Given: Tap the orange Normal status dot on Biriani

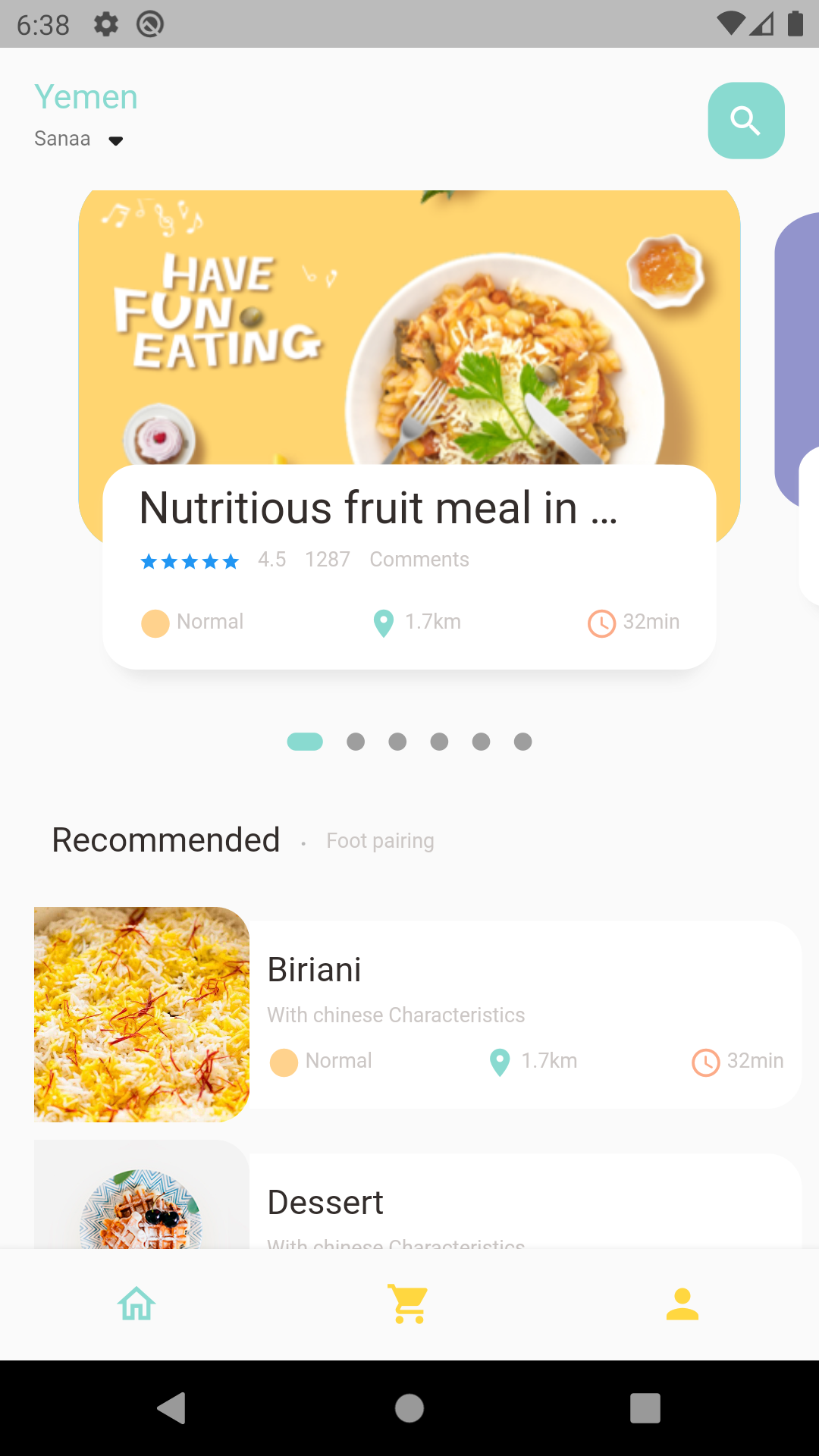Looking at the screenshot, I should [x=284, y=1062].
